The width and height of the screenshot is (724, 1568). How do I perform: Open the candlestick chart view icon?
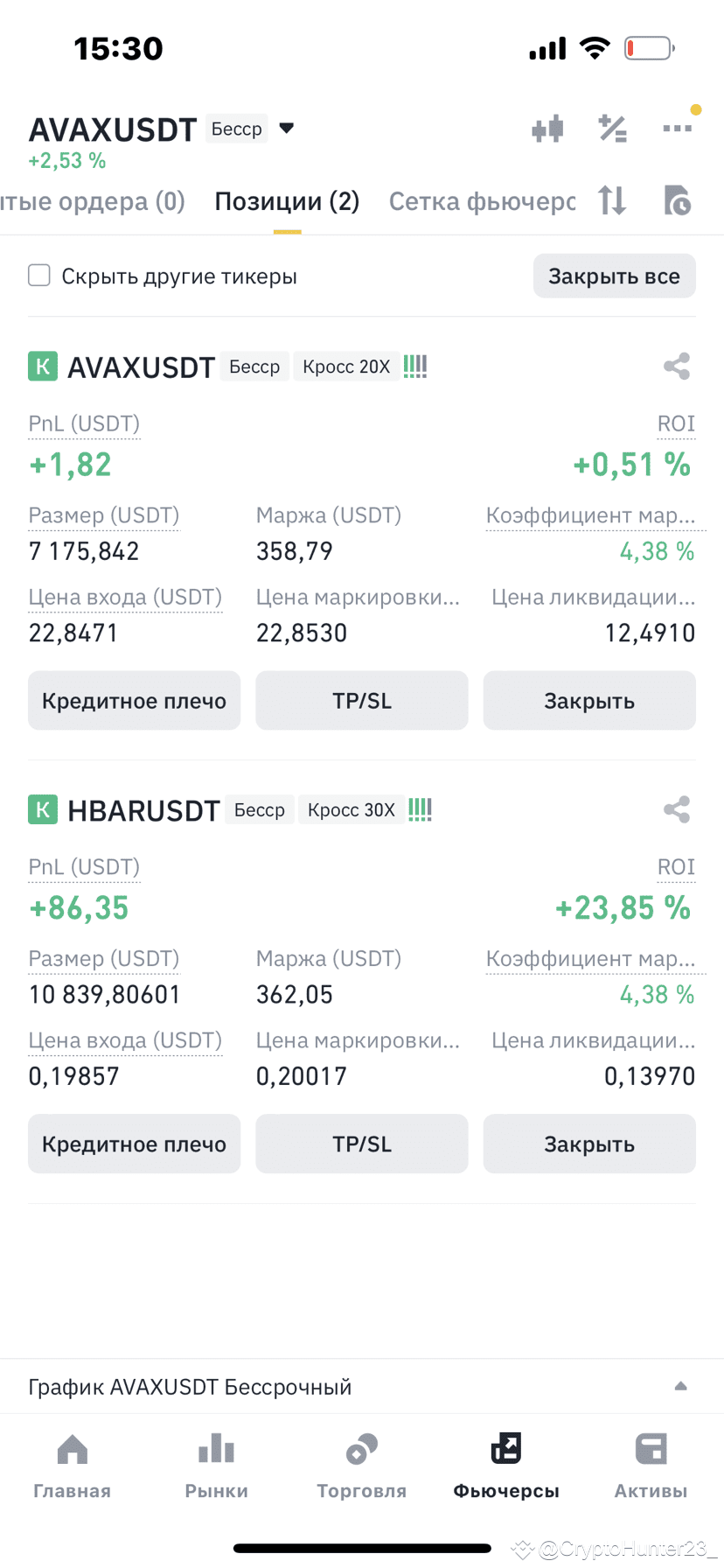tap(547, 128)
